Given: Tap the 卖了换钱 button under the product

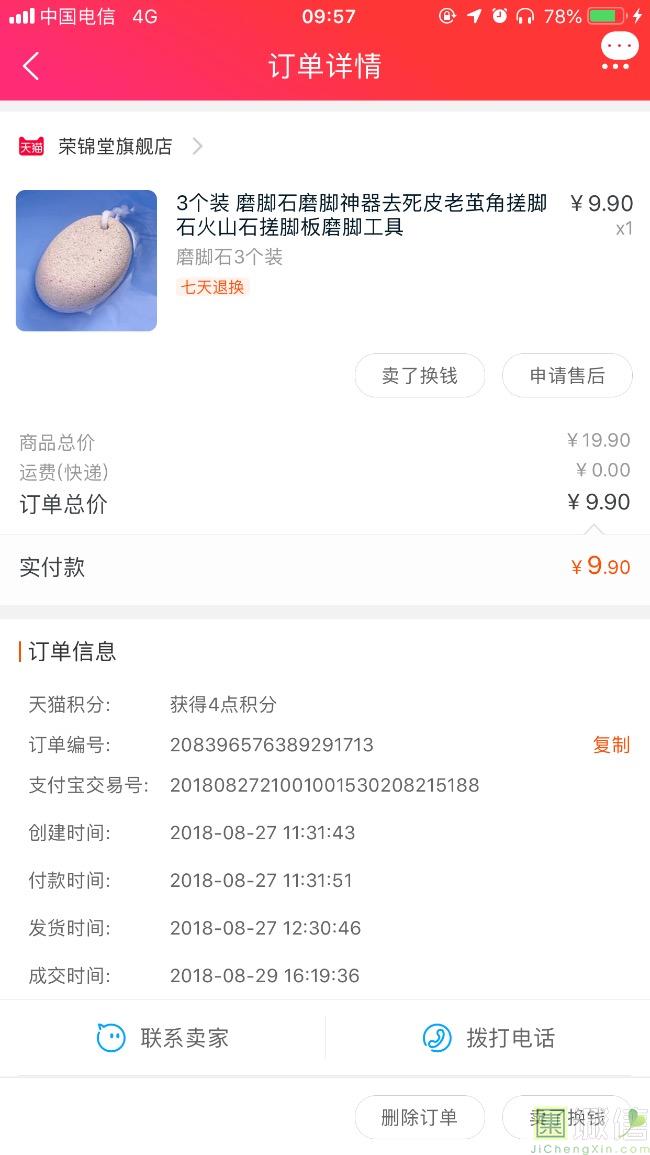Looking at the screenshot, I should pos(419,376).
